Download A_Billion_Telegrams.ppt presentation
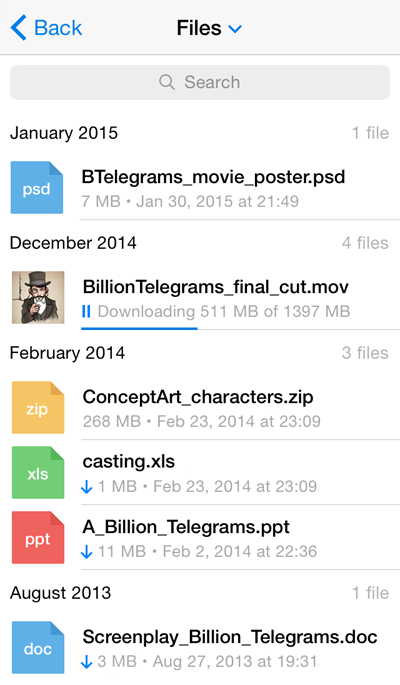 (x=86, y=552)
